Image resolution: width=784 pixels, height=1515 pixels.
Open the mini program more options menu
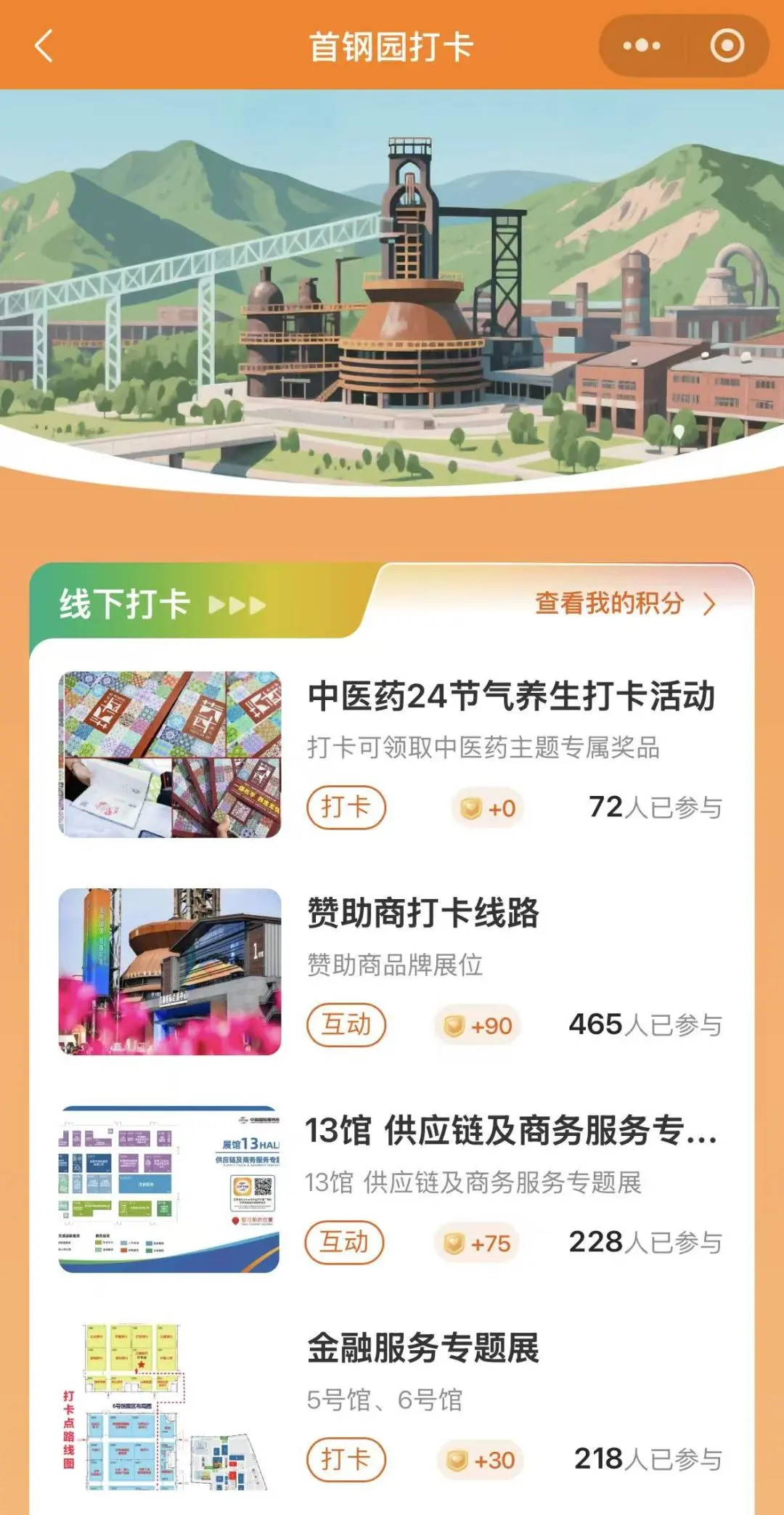(x=642, y=46)
